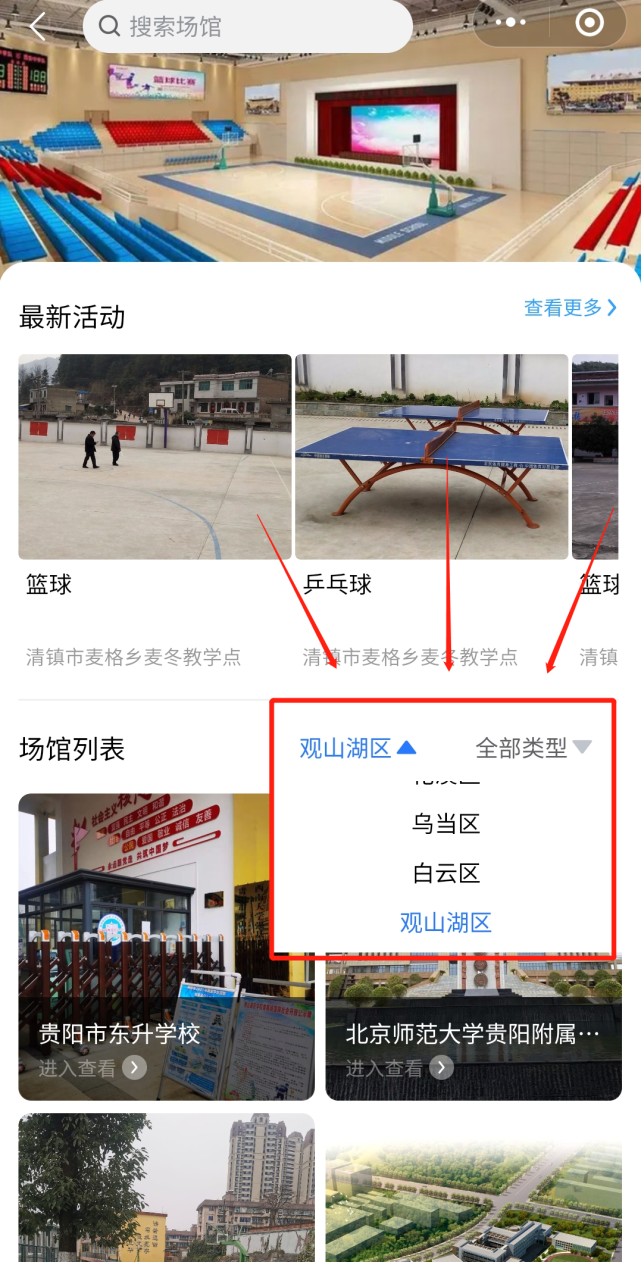Select 观山湖区 option in the list
The width and height of the screenshot is (641, 1262).
click(x=446, y=922)
